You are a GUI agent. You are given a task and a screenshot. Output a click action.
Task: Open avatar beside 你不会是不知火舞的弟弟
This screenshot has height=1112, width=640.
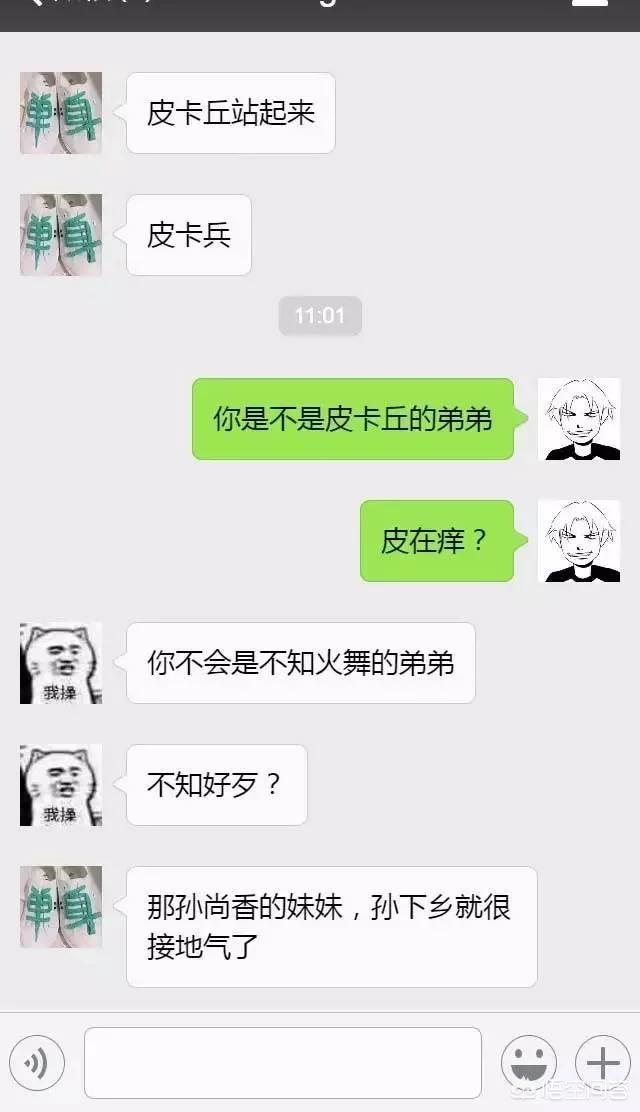click(x=61, y=663)
